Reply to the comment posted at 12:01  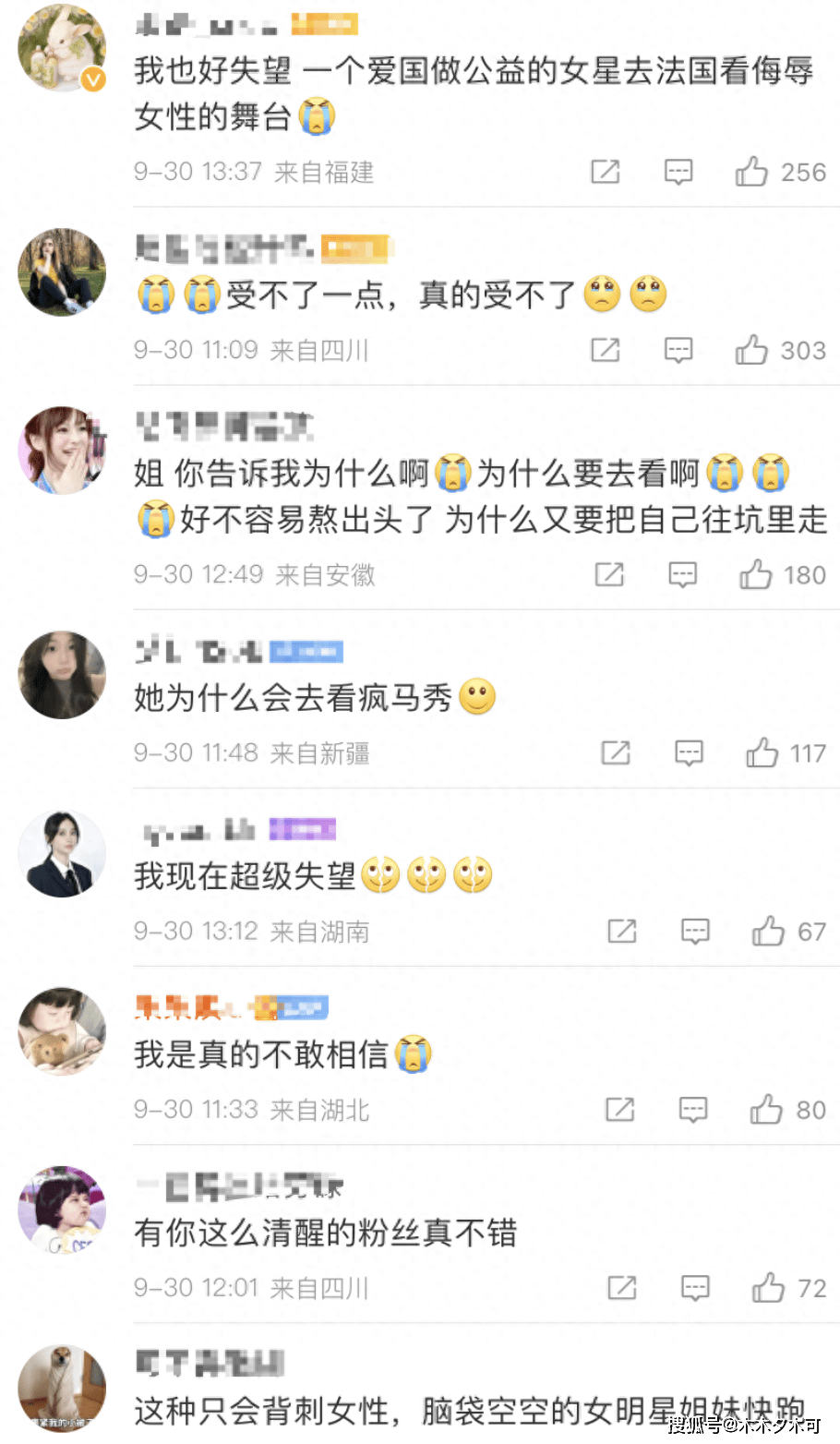point(695,1288)
